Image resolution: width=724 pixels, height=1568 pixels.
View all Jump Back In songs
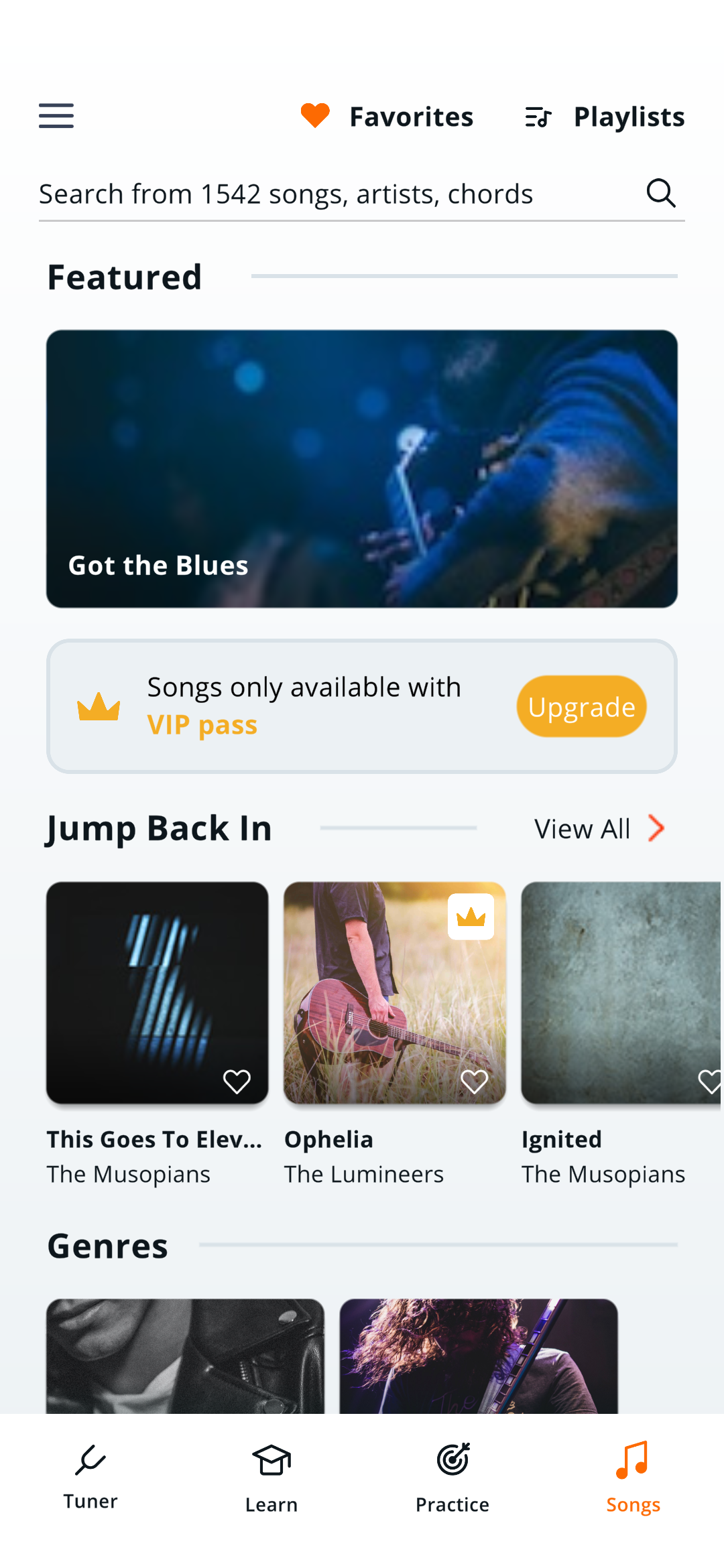coord(599,829)
